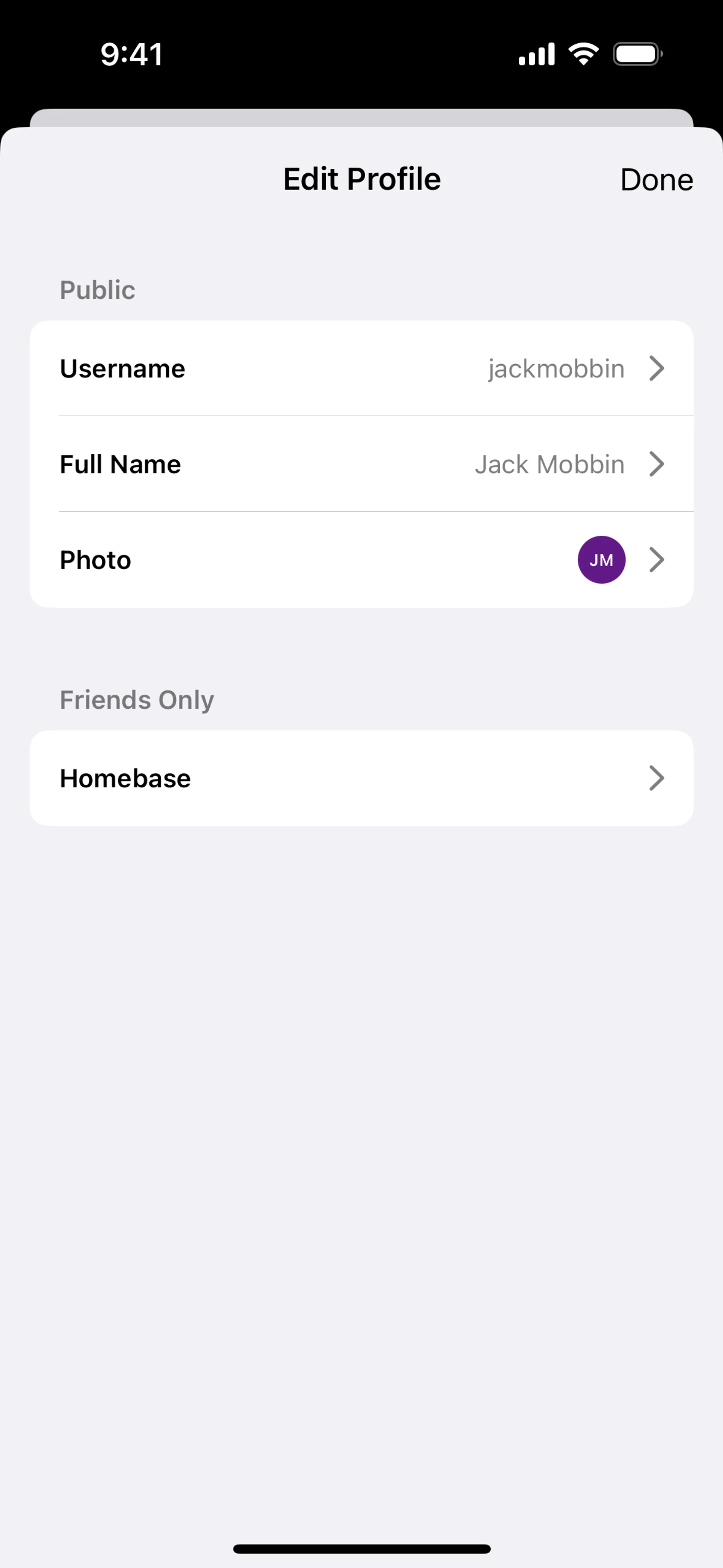Screen dimensions: 723x1568
Task: Change the profile Photo
Action: pos(361,559)
